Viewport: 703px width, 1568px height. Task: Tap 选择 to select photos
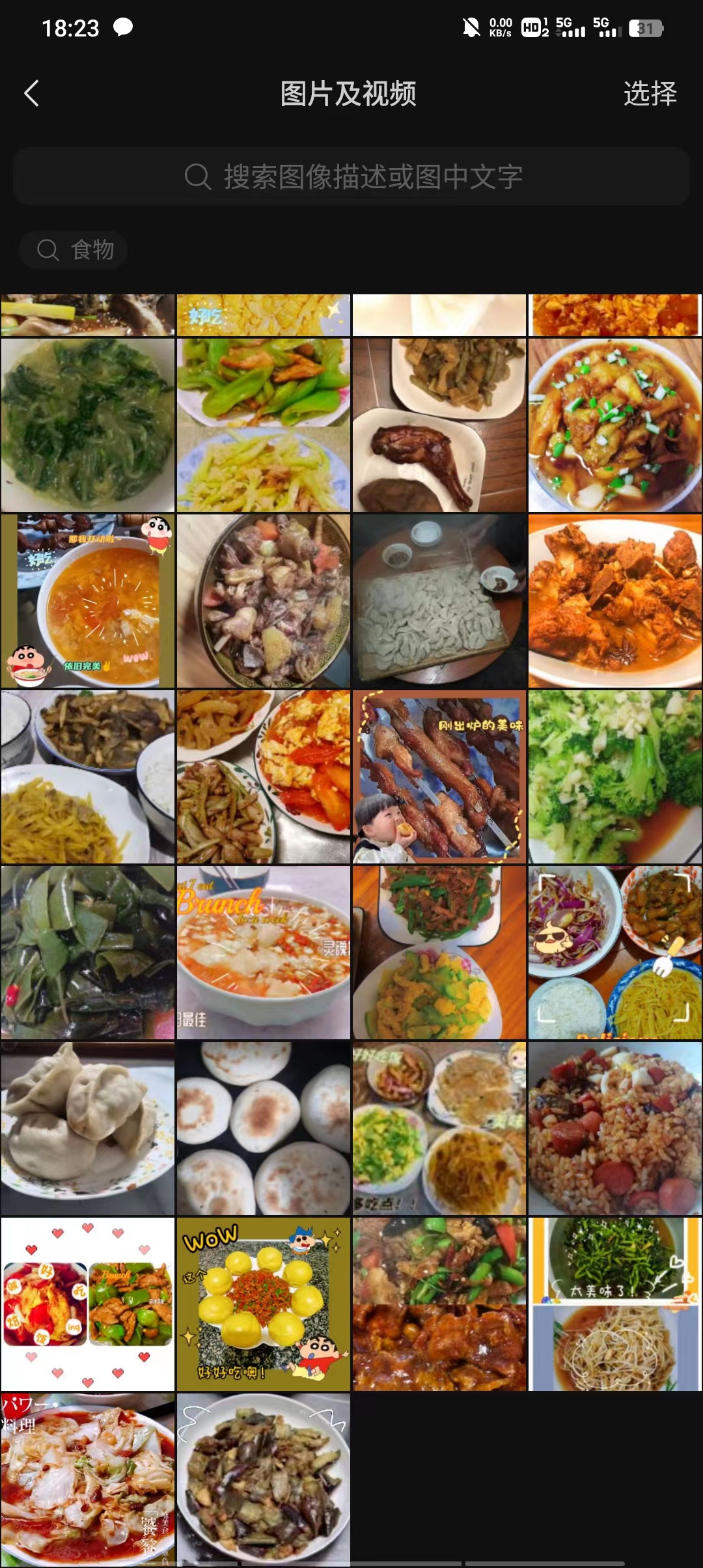(x=650, y=93)
